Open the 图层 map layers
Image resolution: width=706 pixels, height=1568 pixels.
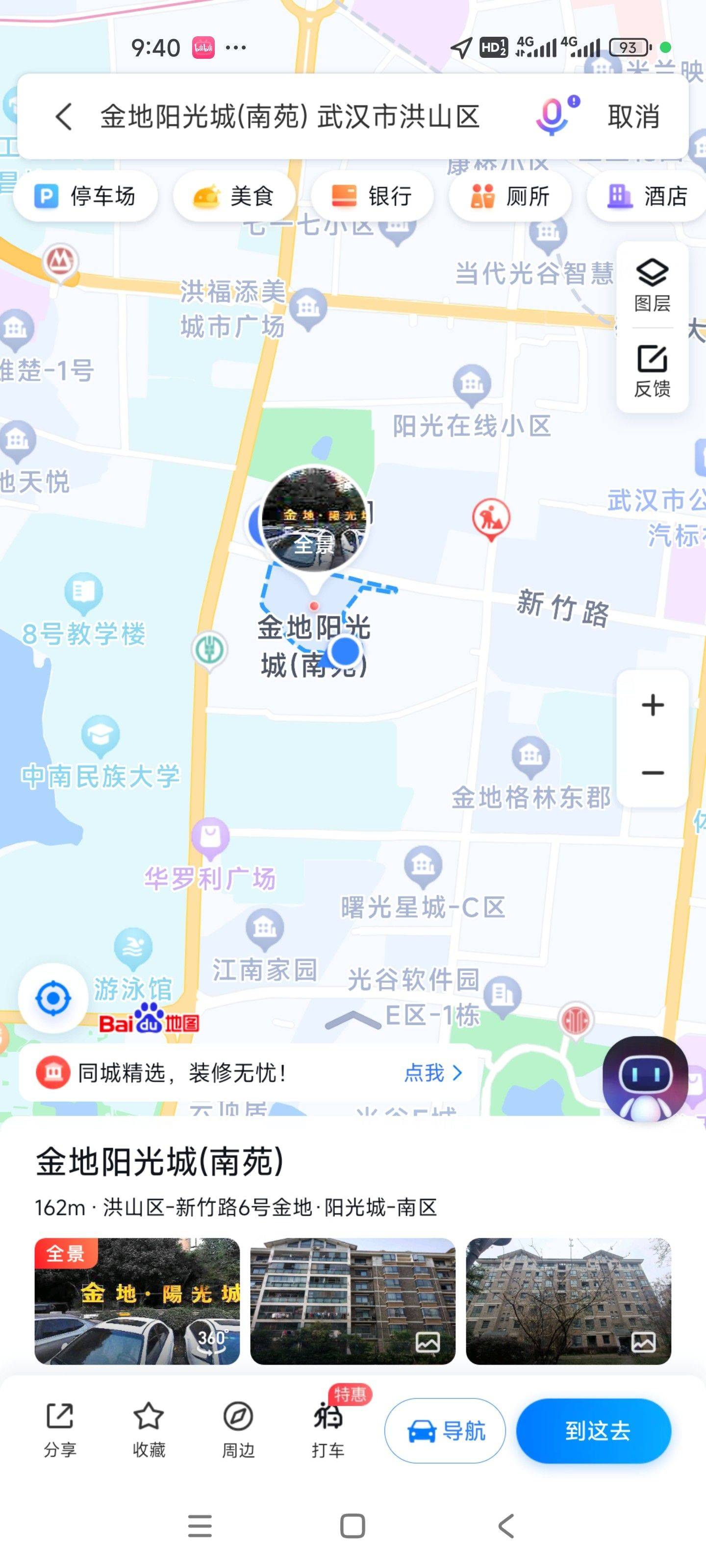(x=652, y=285)
